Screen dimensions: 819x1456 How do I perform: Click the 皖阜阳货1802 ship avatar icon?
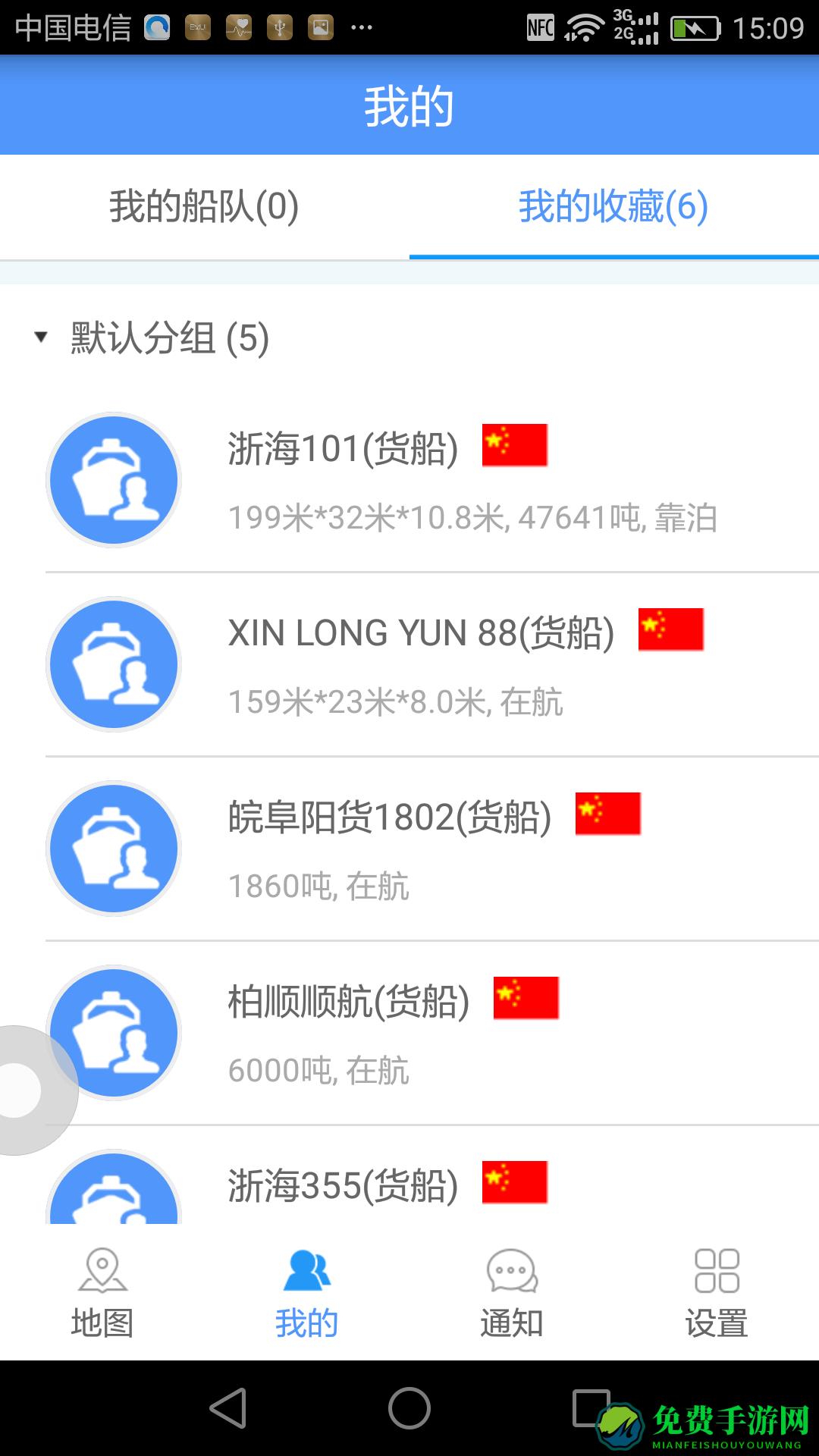(x=112, y=848)
